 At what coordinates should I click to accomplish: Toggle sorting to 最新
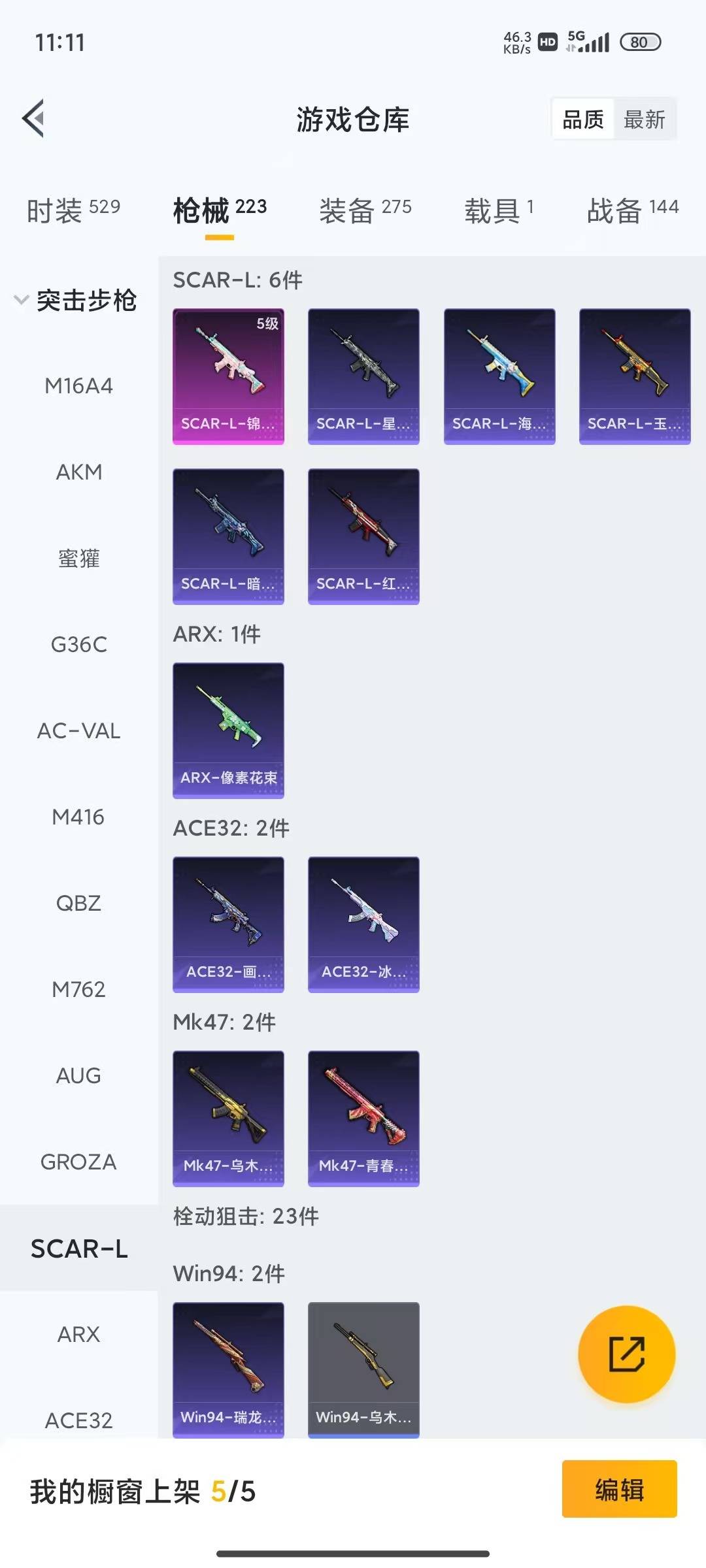(x=645, y=119)
